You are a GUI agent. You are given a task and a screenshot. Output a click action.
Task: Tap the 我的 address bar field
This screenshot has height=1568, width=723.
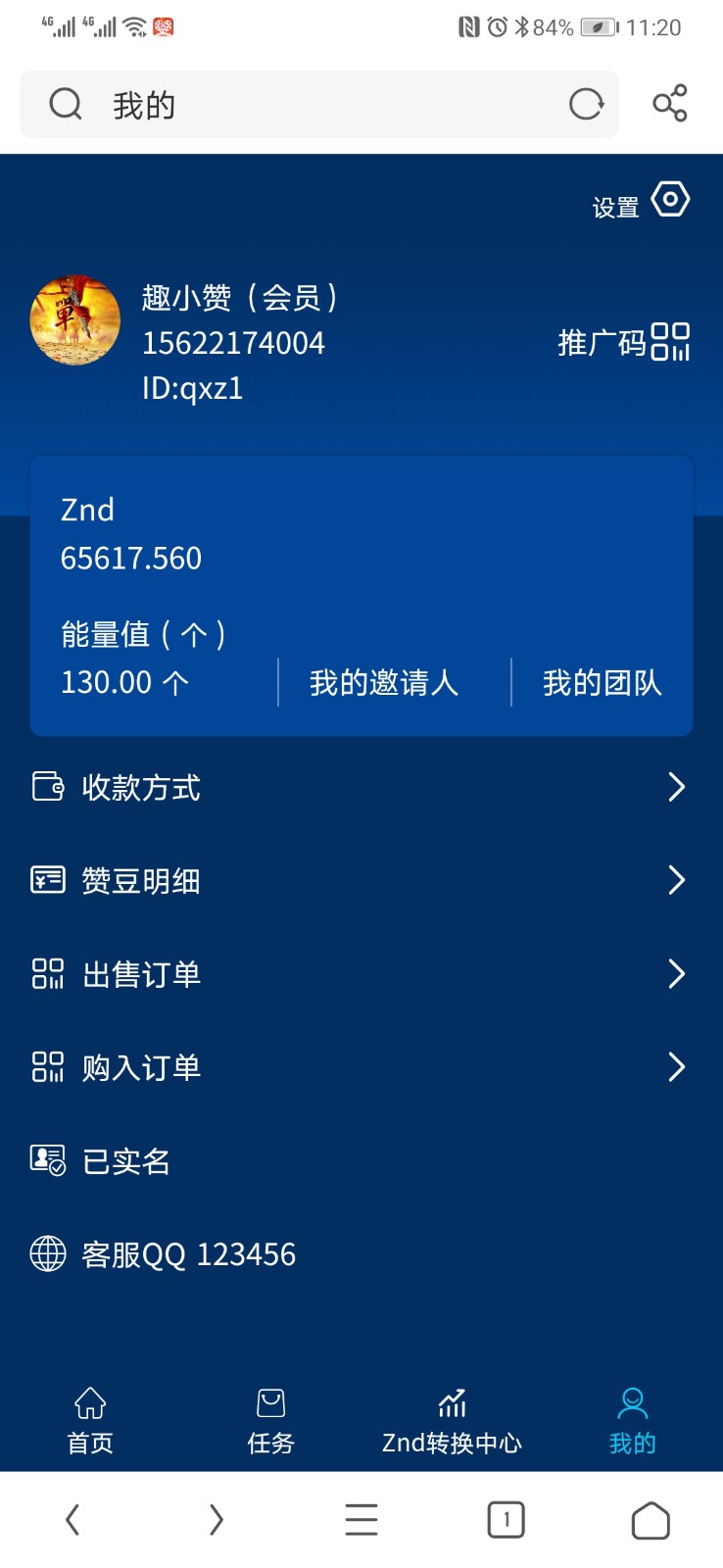click(x=319, y=104)
